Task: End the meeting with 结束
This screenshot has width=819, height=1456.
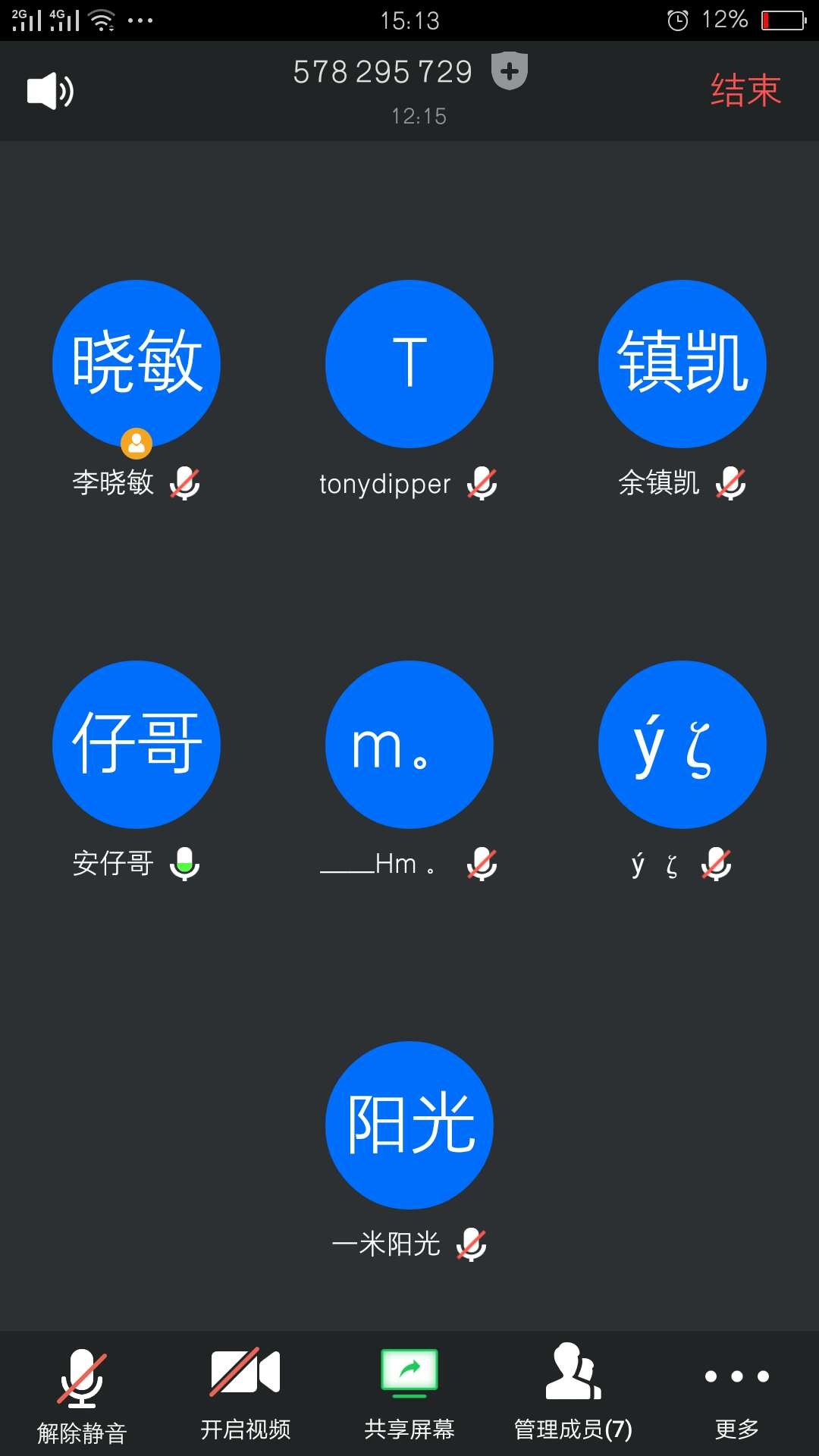Action: point(745,90)
